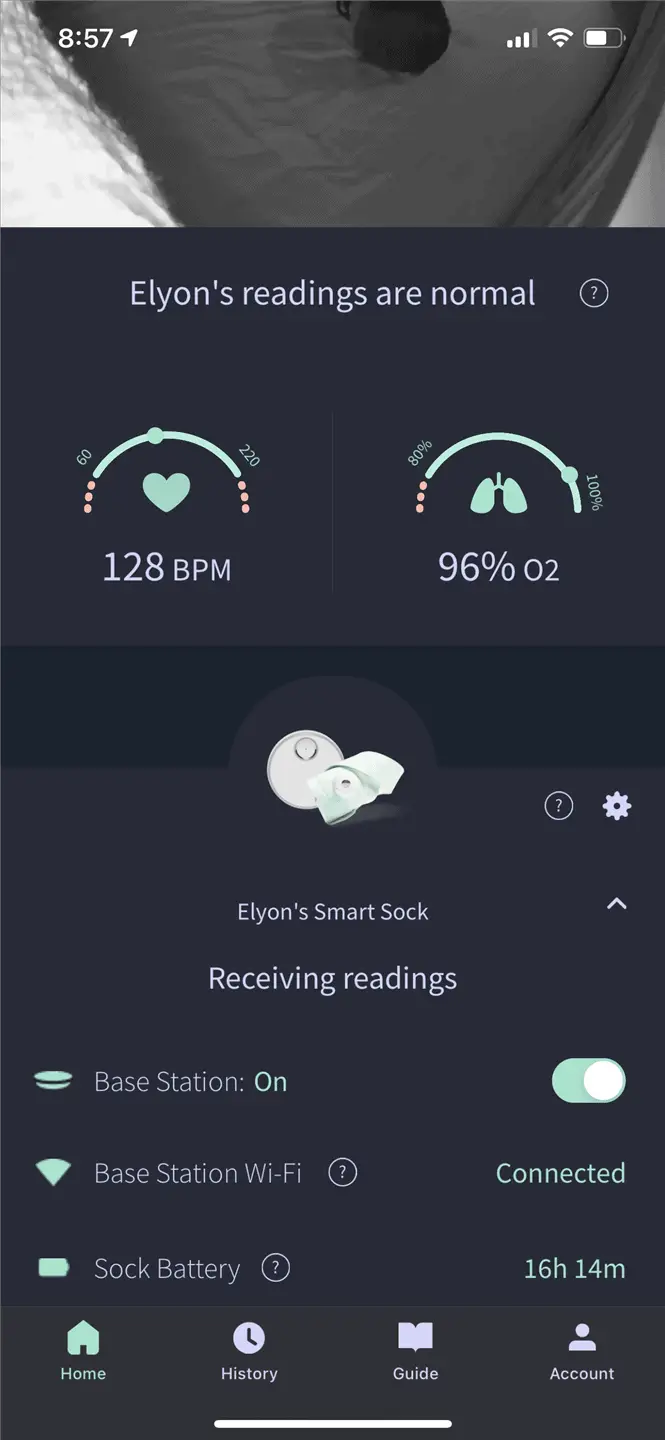665x1440 pixels.
Task: Open Sock Battery help info
Action: [275, 1268]
